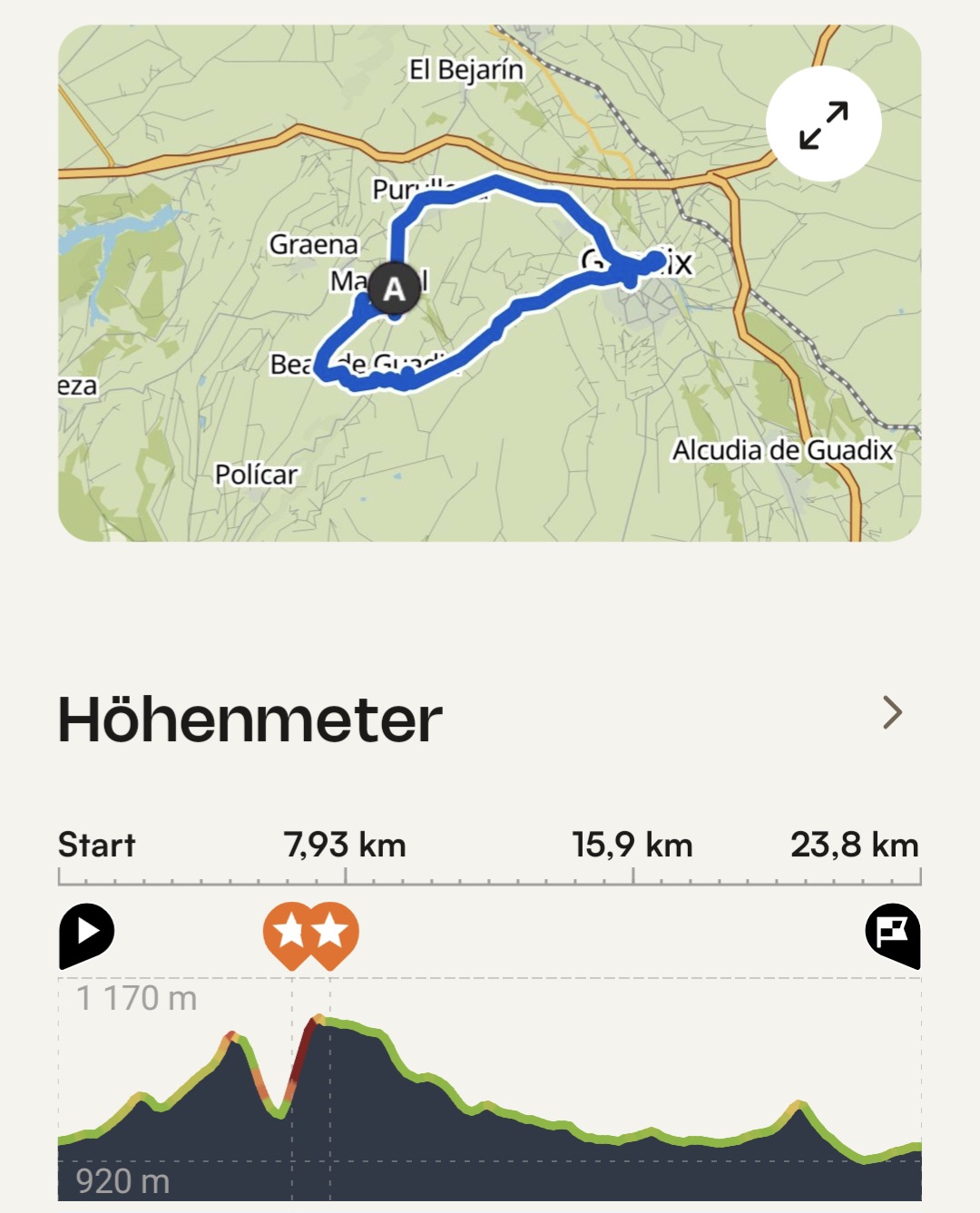This screenshot has height=1213, width=980.
Task: Expand the map to fullscreen
Action: 823,124
